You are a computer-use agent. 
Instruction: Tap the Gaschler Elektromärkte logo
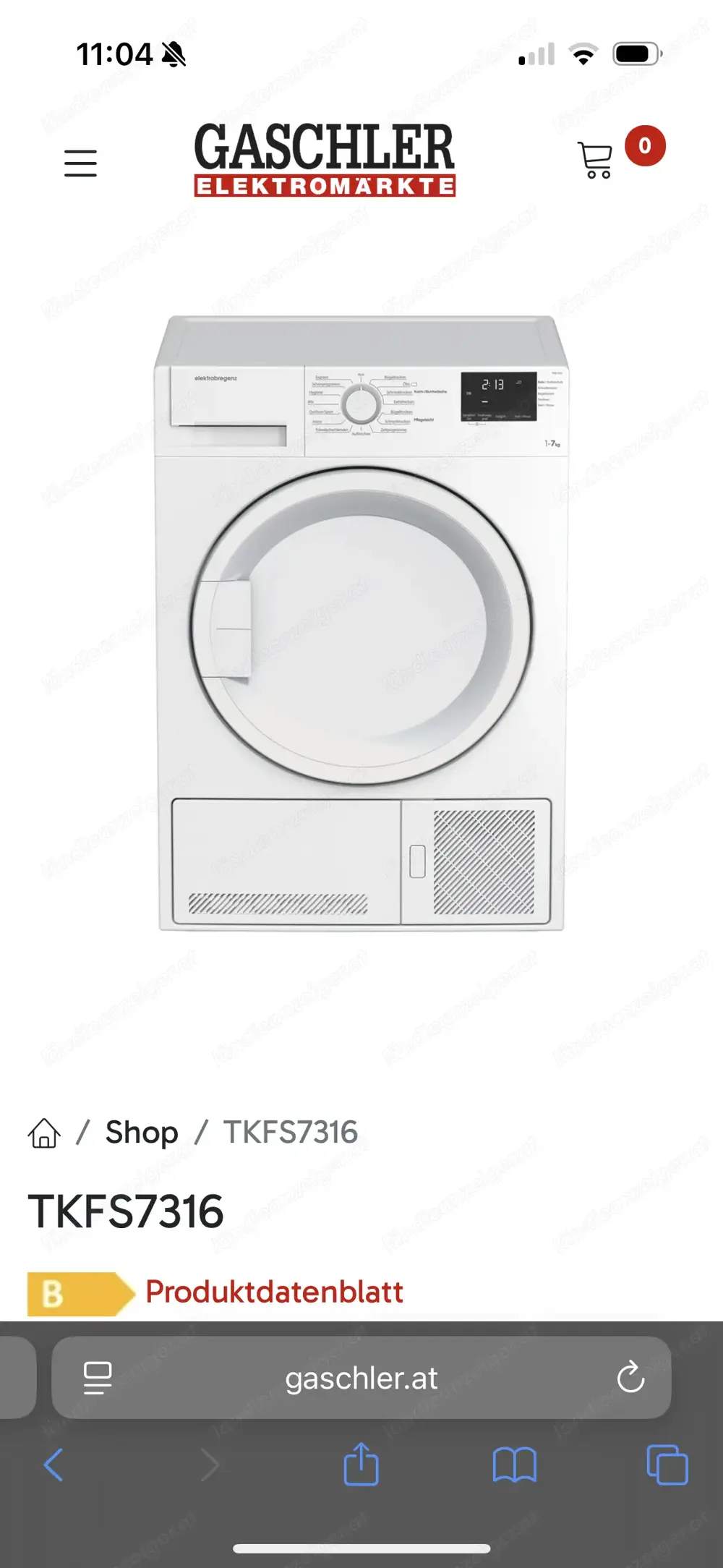(x=325, y=160)
